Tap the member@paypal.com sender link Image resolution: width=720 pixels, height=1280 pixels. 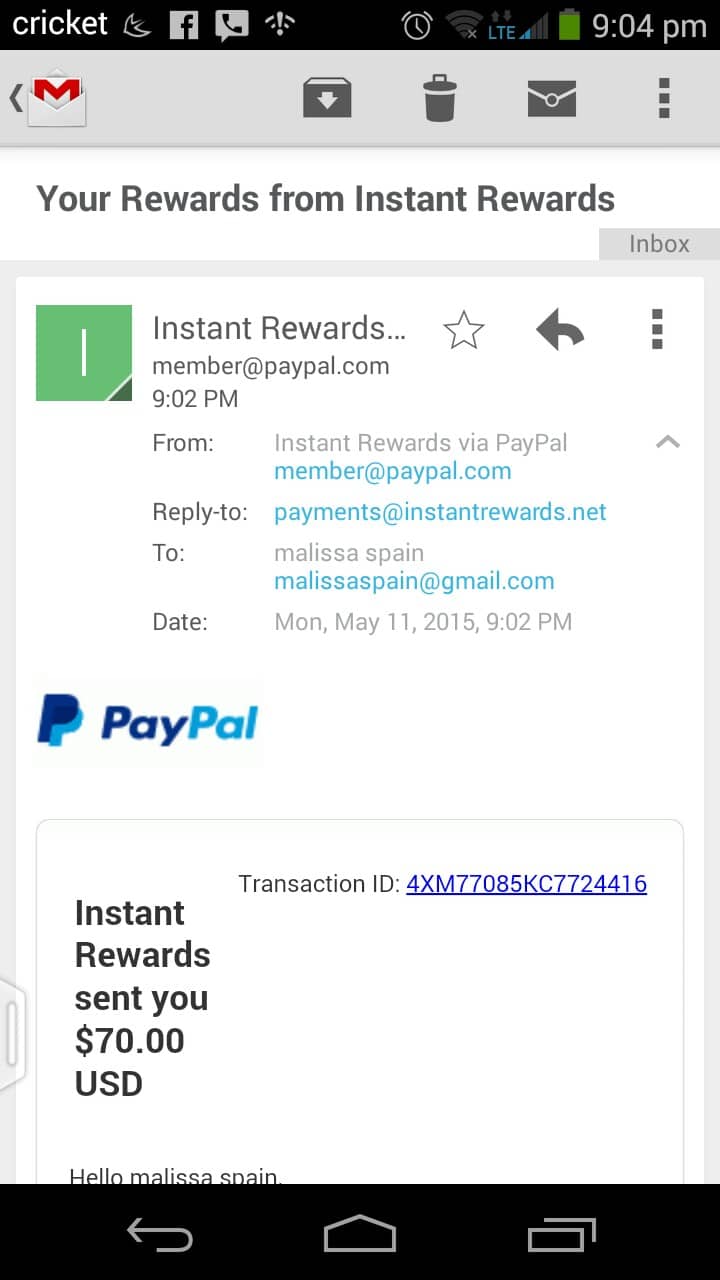coord(392,471)
